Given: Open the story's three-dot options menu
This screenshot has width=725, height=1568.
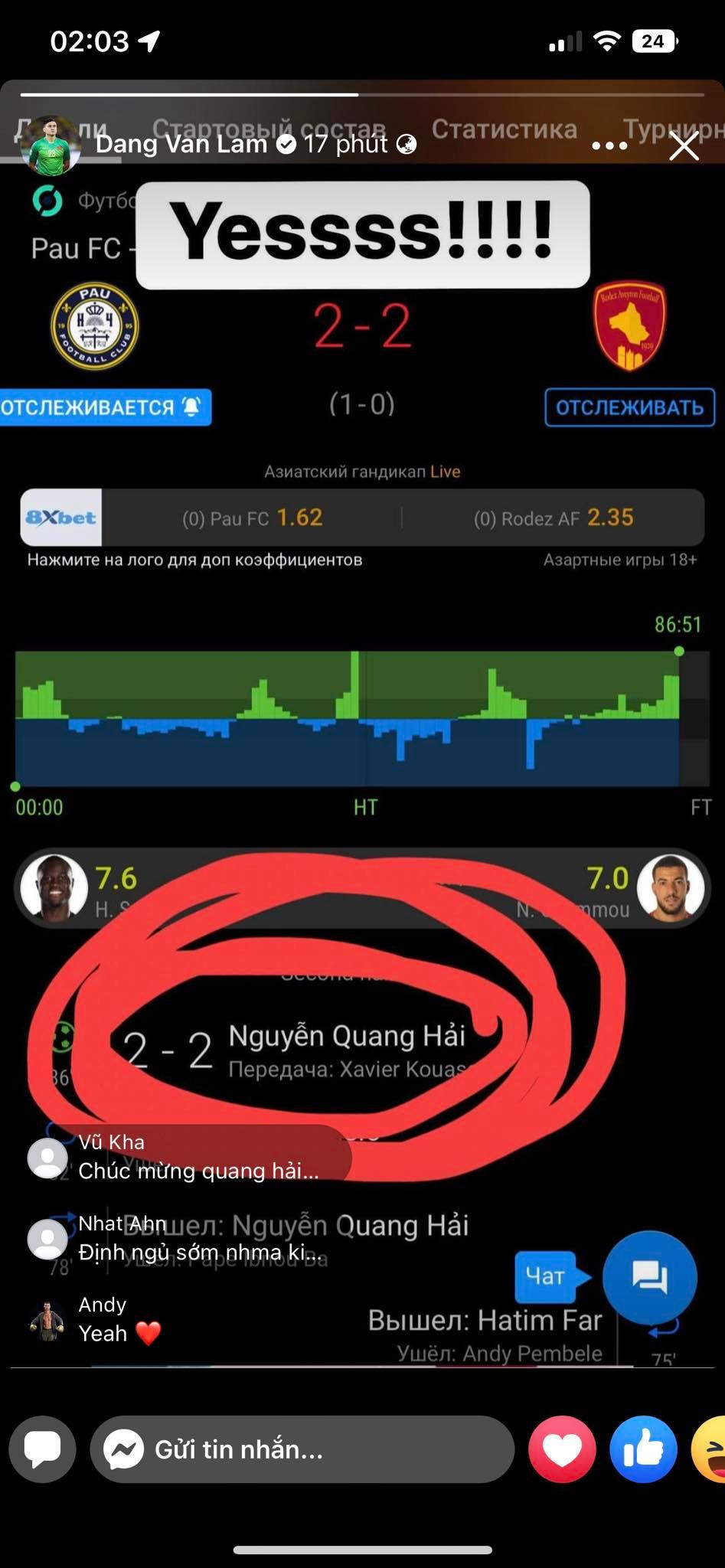Looking at the screenshot, I should point(609,145).
